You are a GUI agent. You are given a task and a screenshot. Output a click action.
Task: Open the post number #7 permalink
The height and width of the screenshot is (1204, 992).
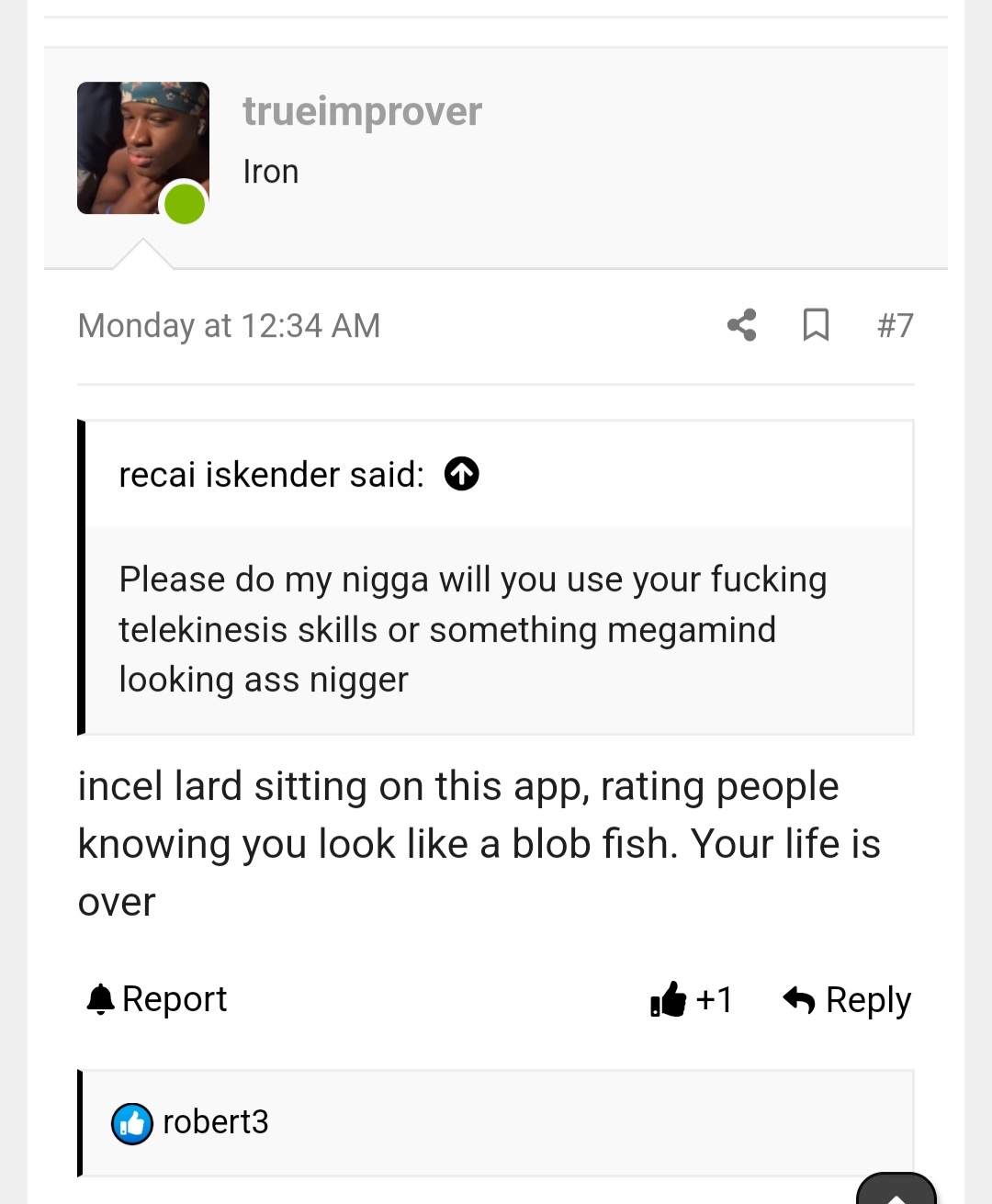coord(895,325)
